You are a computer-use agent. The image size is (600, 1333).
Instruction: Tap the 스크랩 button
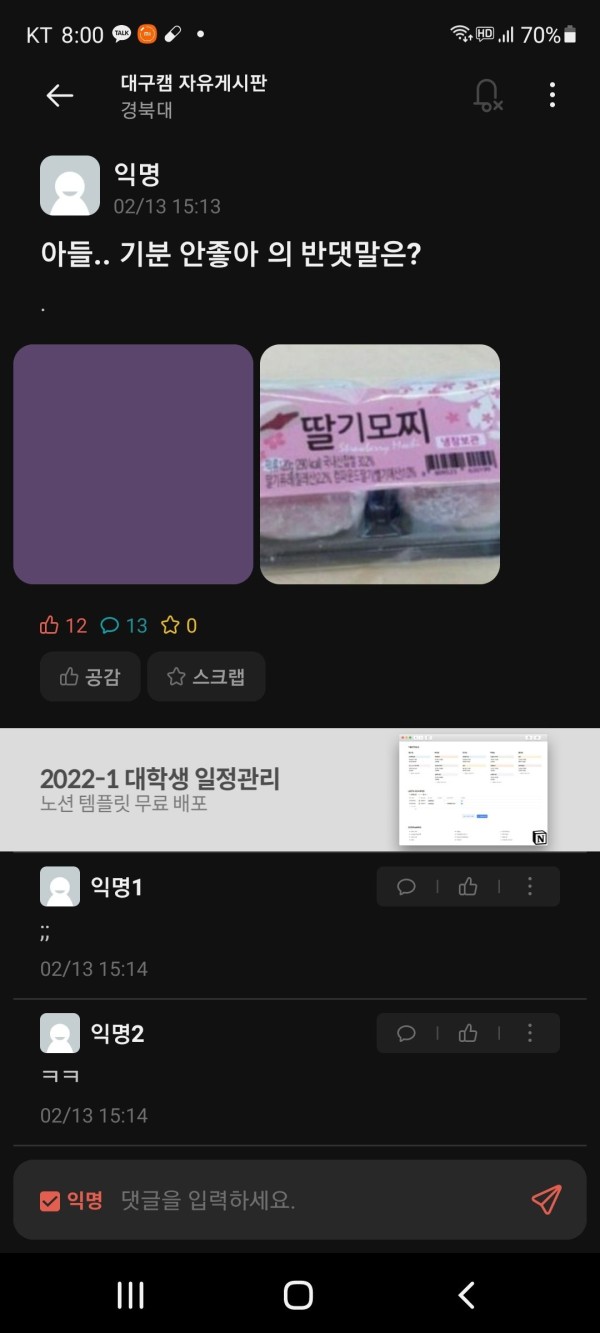(x=206, y=677)
